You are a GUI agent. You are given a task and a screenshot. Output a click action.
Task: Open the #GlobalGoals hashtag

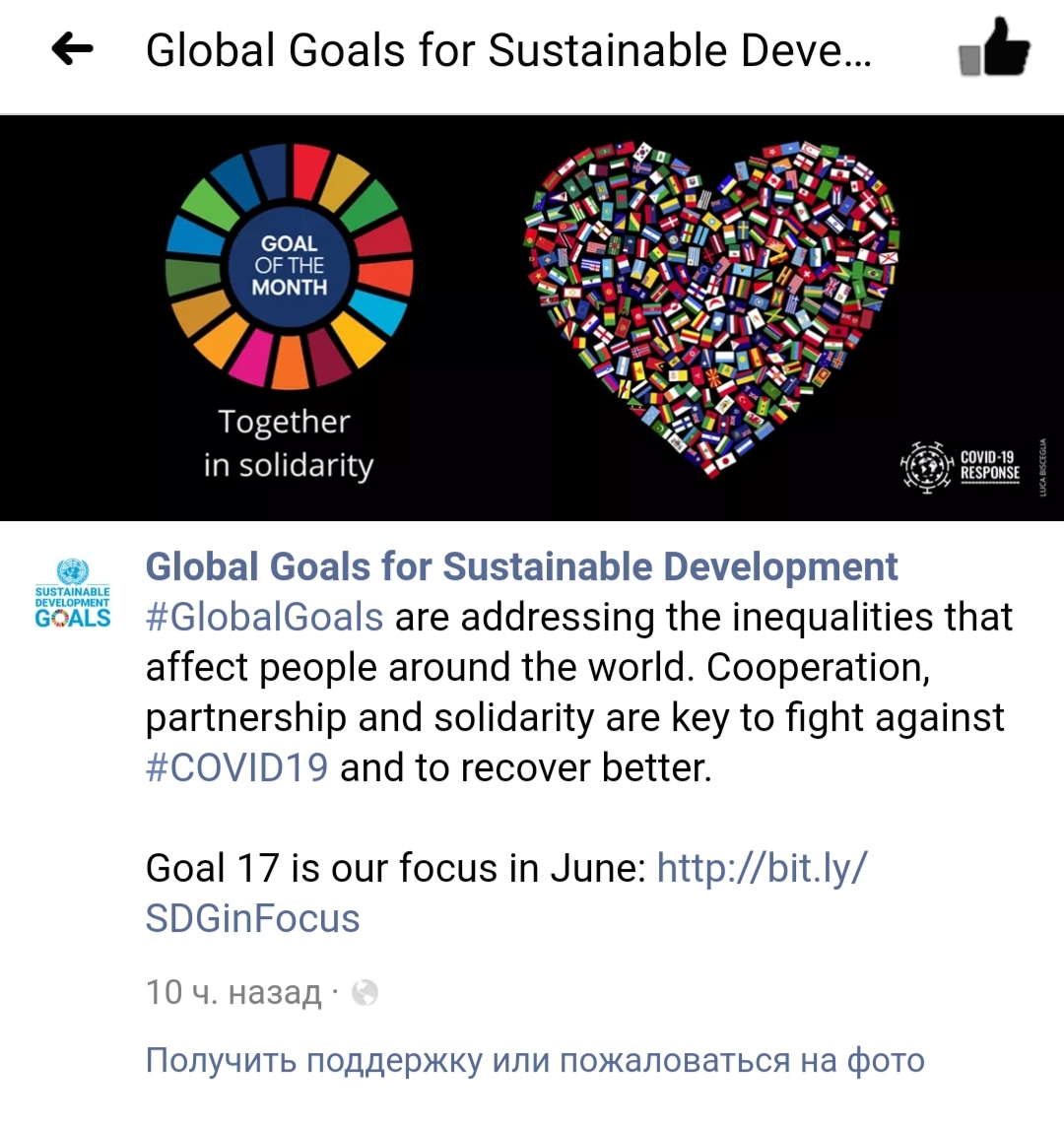pyautogui.click(x=264, y=618)
